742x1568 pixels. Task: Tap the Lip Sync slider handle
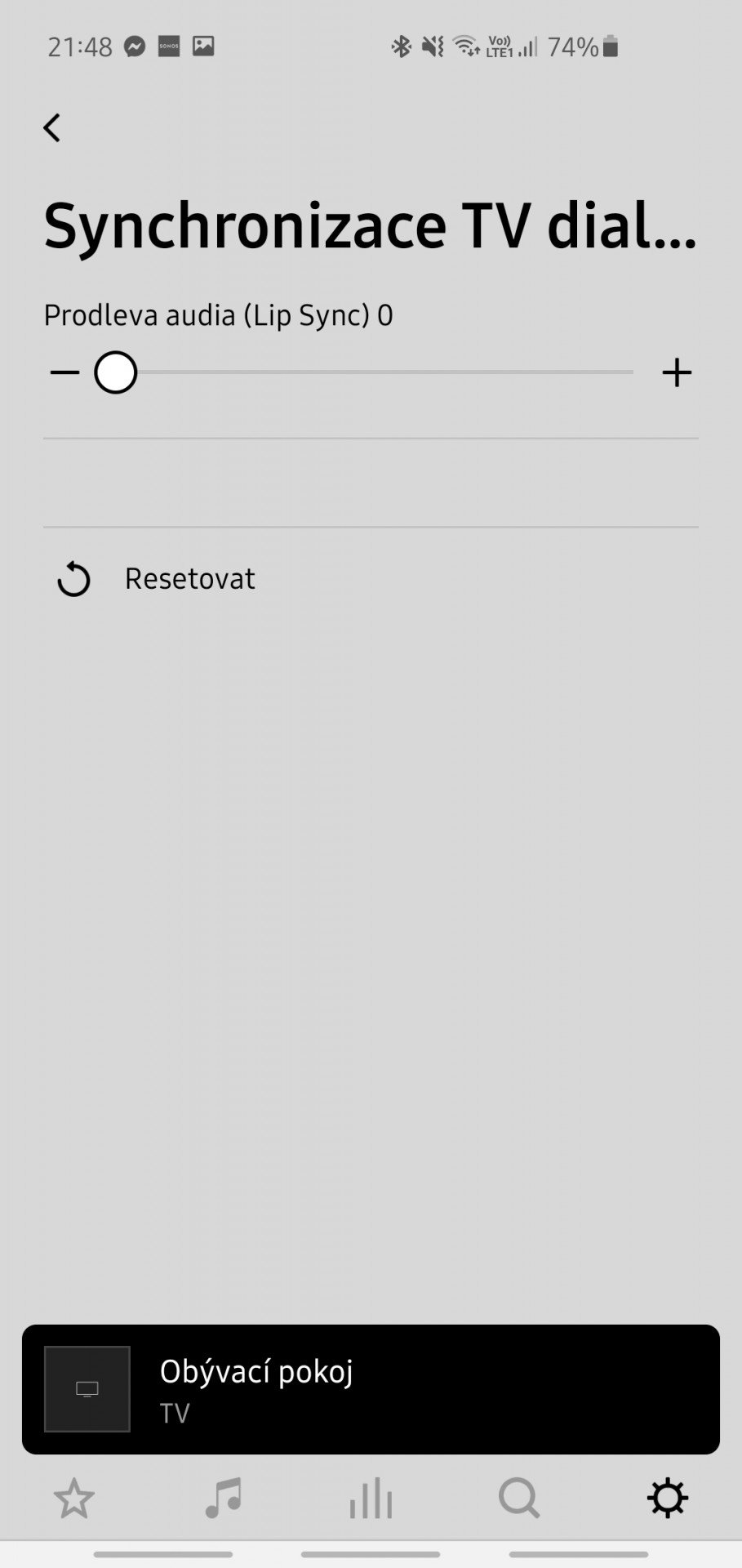point(116,373)
